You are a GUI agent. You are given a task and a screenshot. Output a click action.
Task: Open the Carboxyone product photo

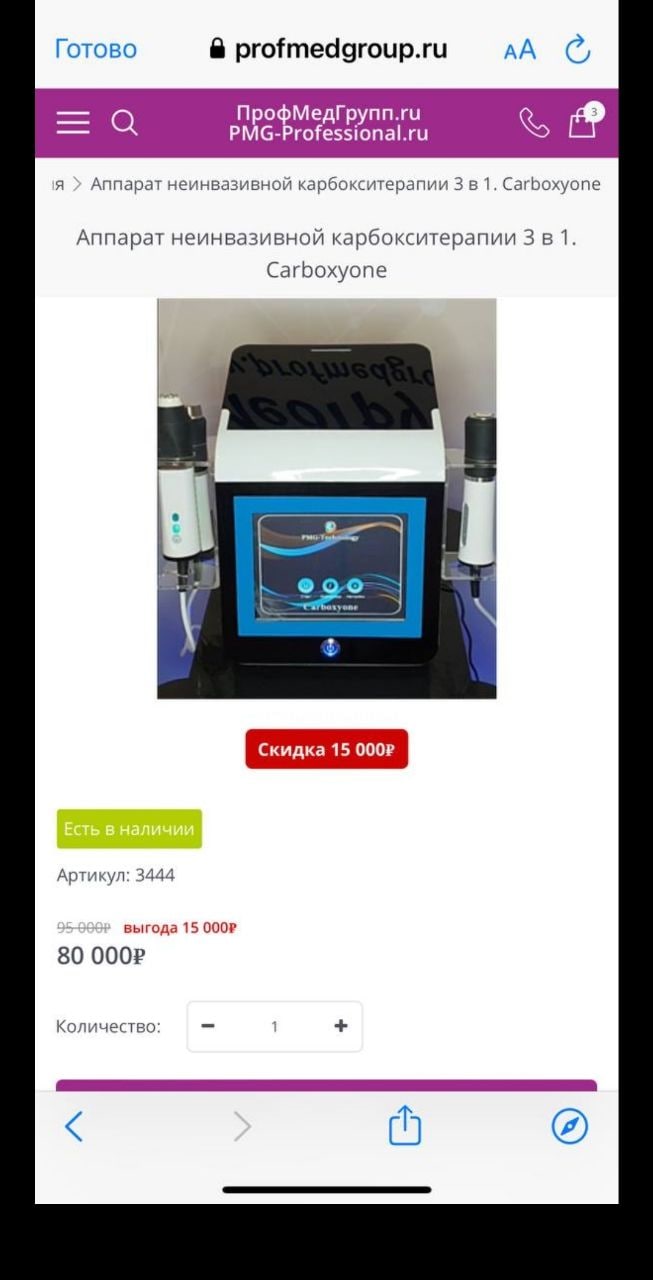[327, 498]
